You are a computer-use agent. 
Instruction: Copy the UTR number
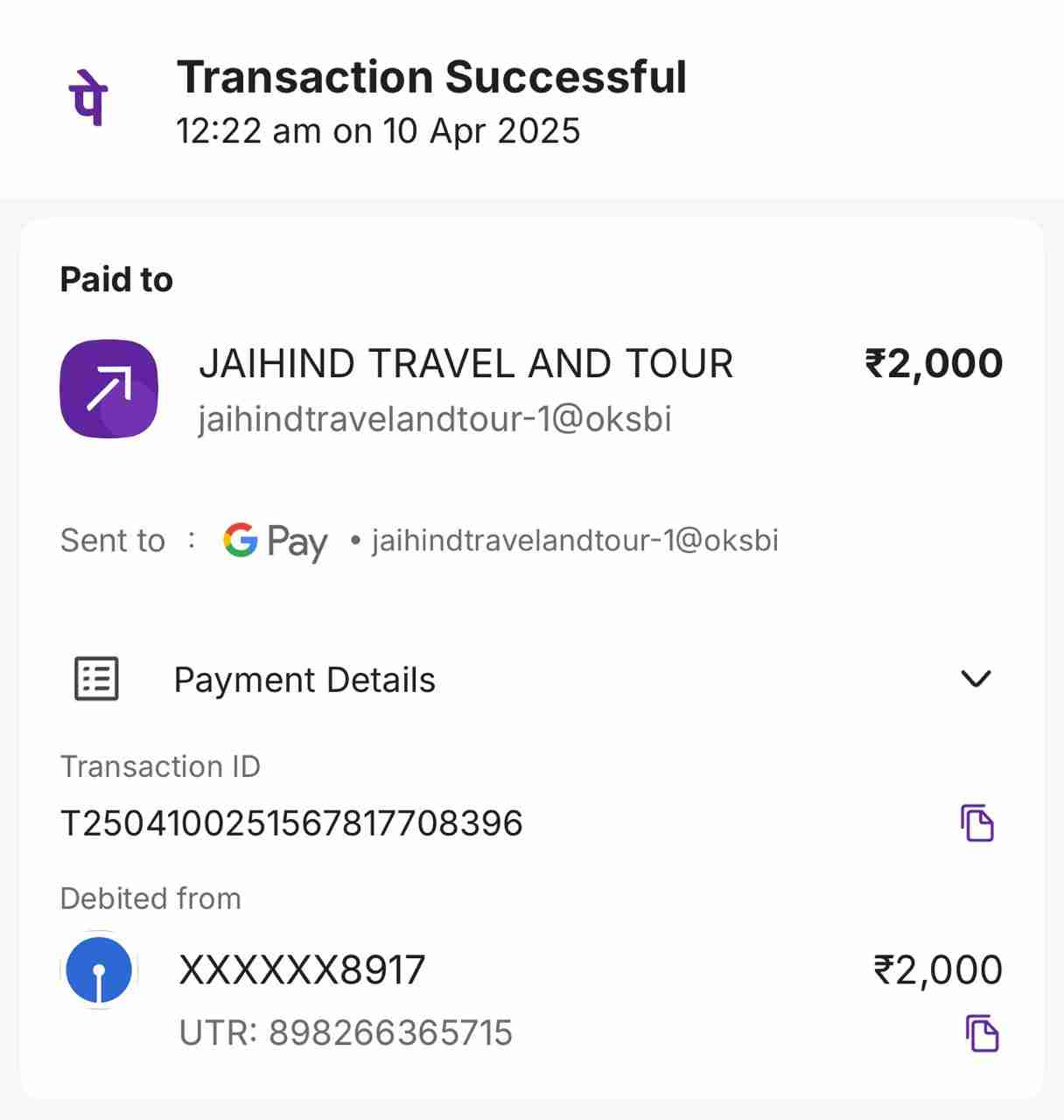pyautogui.click(x=981, y=1032)
